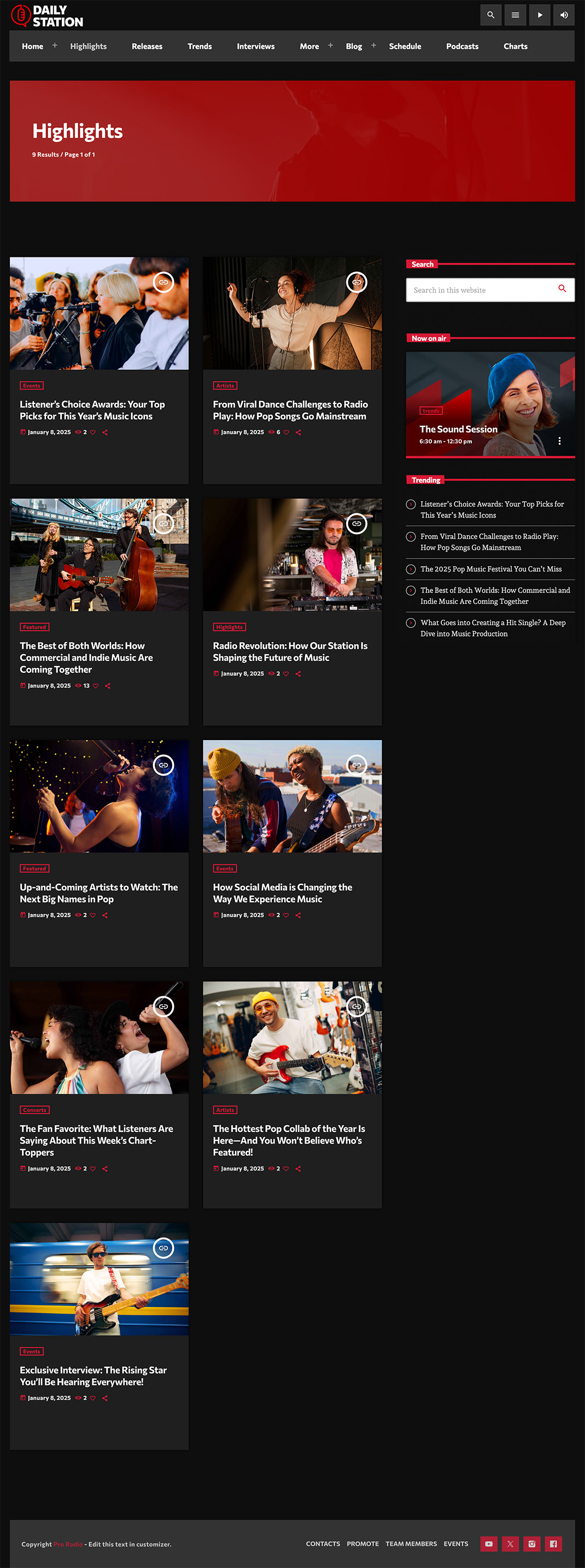Like 'How Social Media is Changing' article

[x=285, y=915]
